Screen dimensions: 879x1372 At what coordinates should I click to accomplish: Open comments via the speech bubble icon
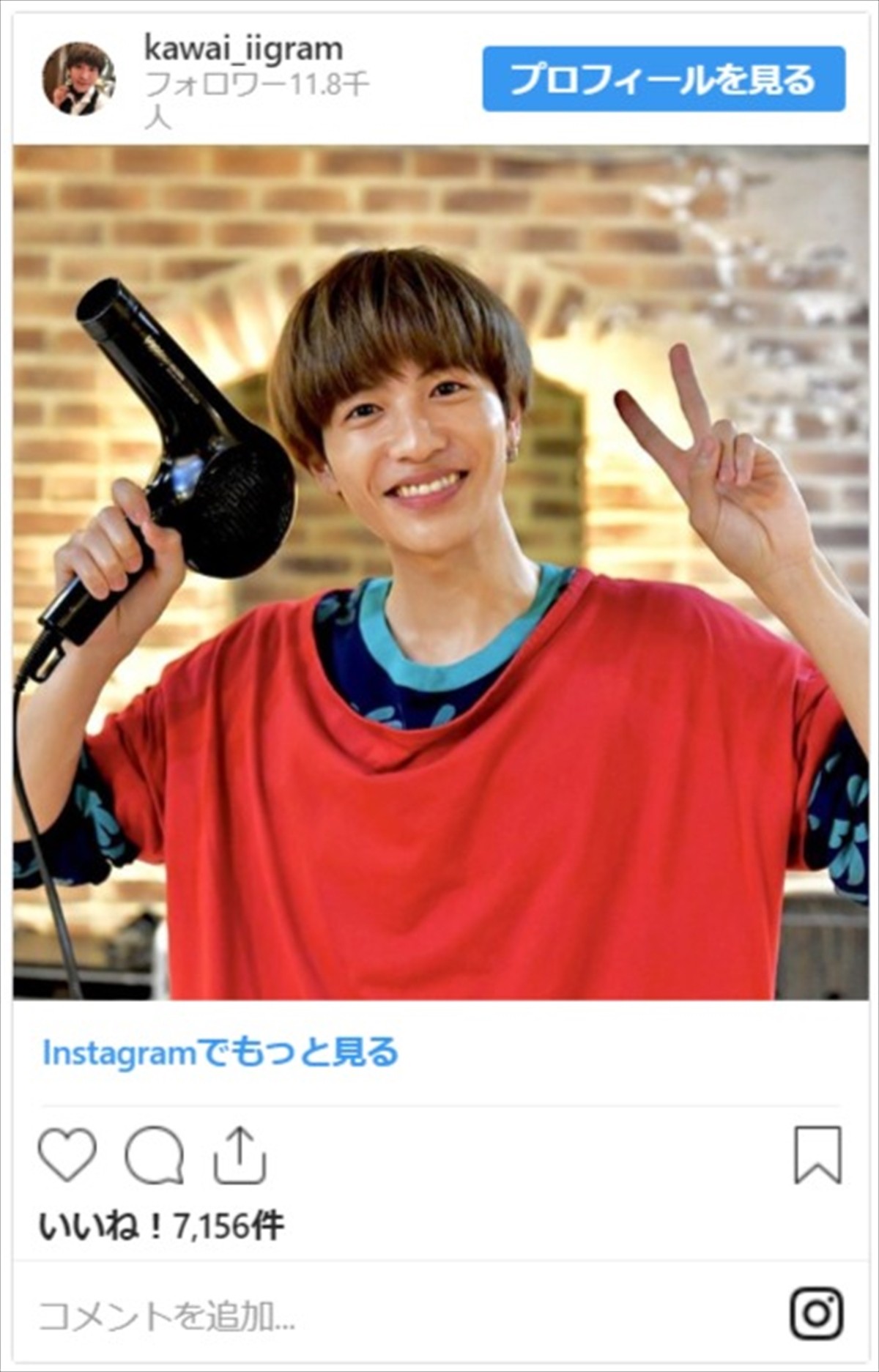point(154,1156)
